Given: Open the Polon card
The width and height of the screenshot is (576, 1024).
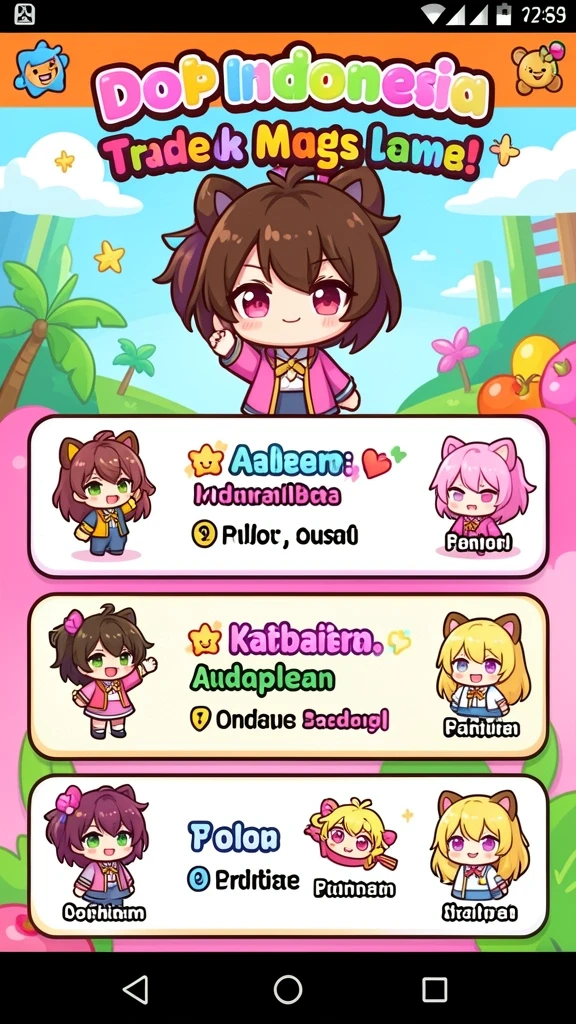Looking at the screenshot, I should (288, 857).
